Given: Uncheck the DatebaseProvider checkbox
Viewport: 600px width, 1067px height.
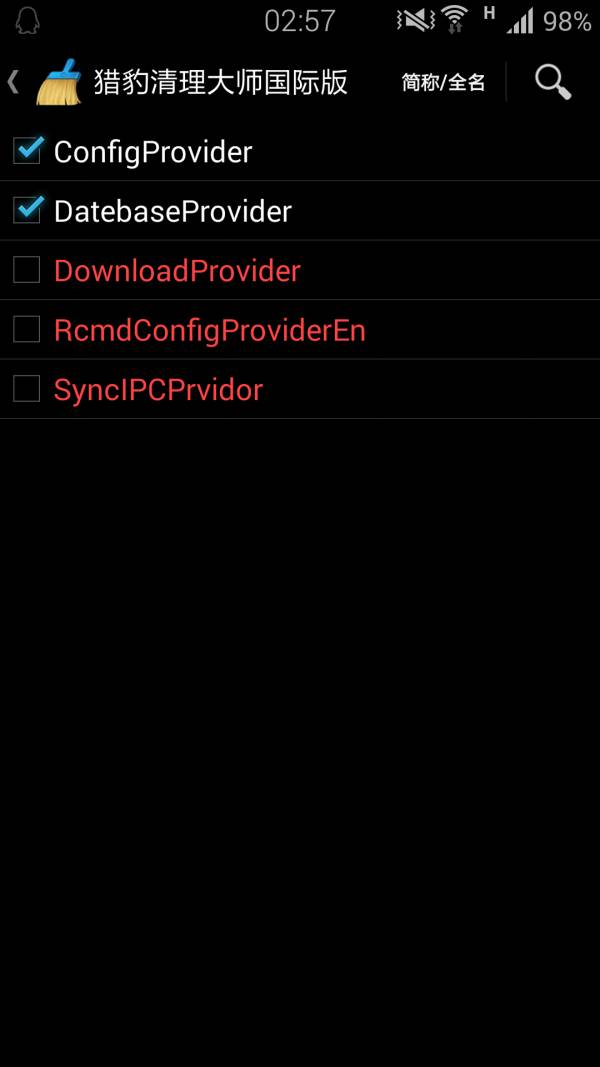Looking at the screenshot, I should [x=27, y=210].
